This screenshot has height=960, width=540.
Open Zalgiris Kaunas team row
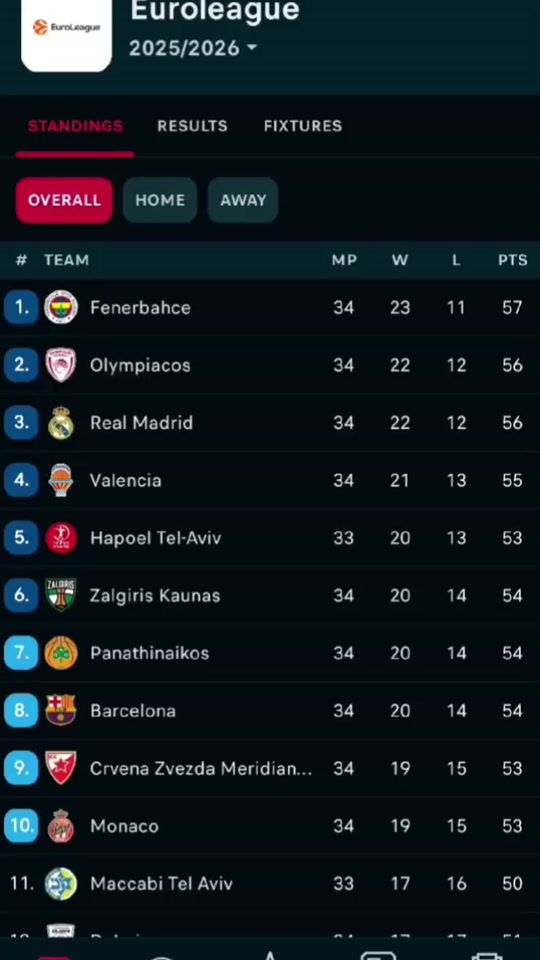click(270, 595)
